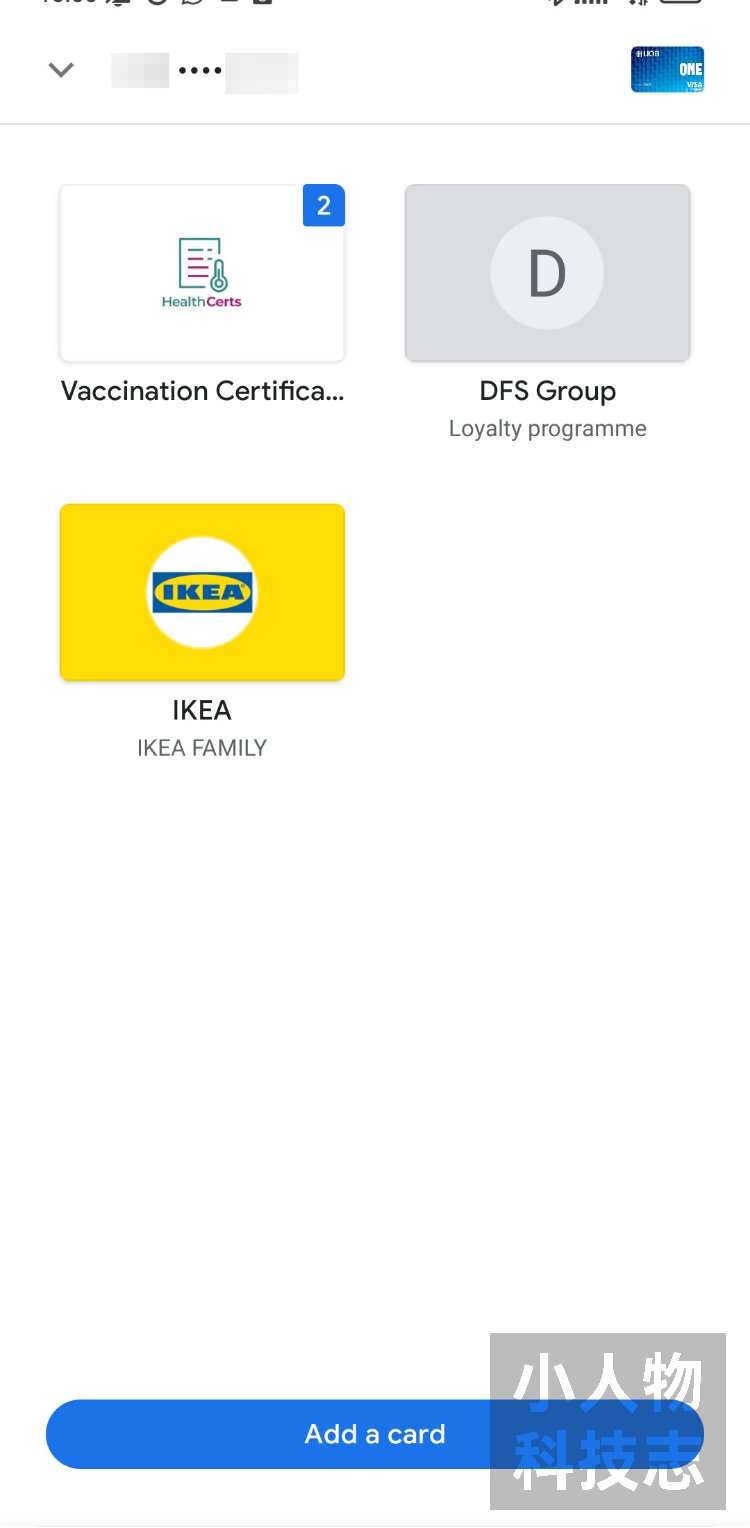Open the UOB One Visa card thumbnail
This screenshot has height=1528, width=750.
coord(667,70)
